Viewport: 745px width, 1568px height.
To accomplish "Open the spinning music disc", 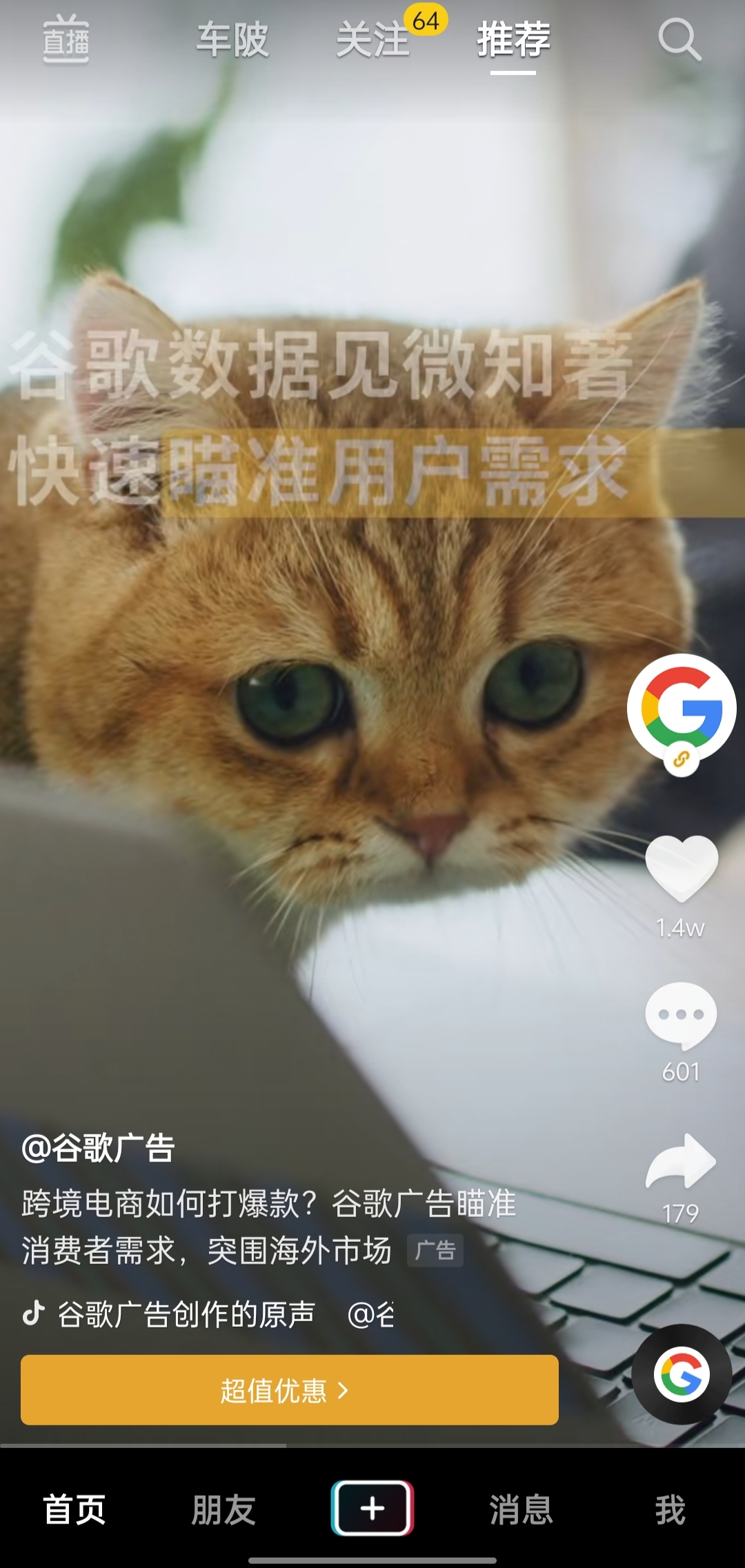I will [x=682, y=1374].
